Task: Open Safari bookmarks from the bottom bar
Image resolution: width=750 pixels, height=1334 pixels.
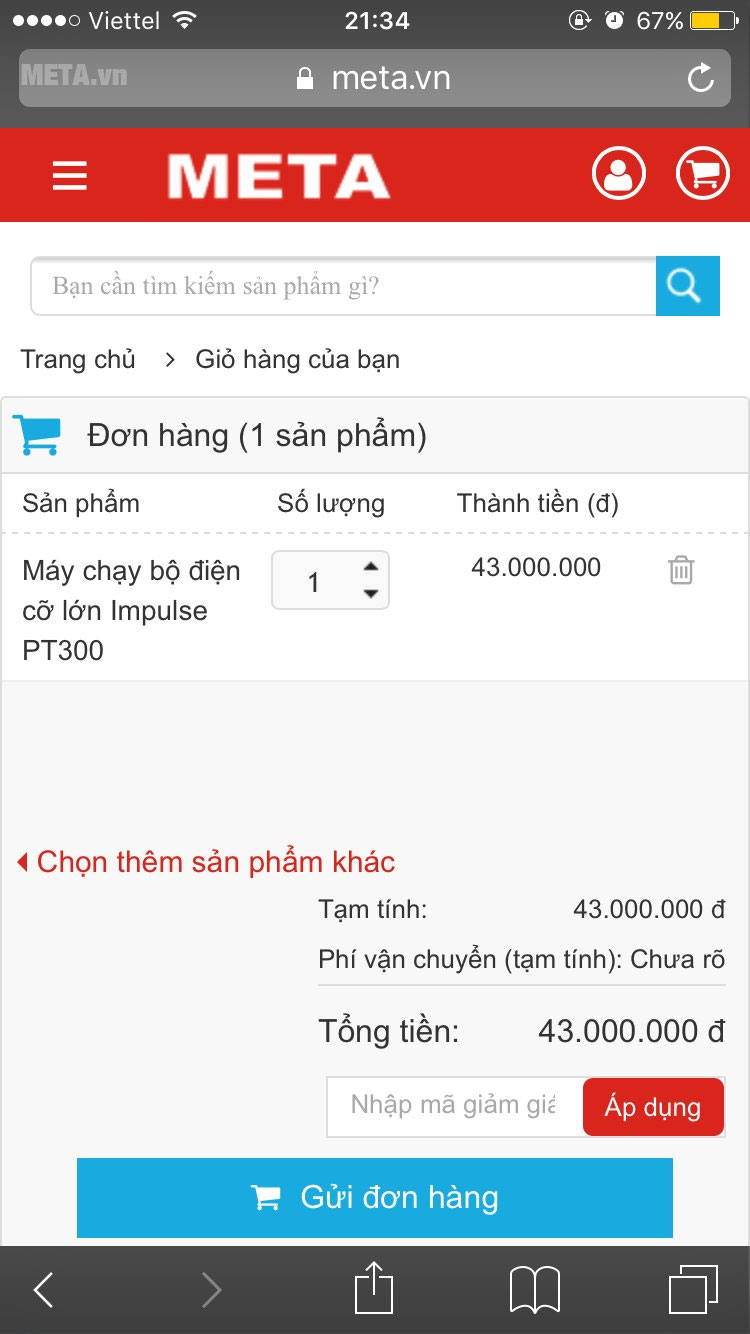Action: [534, 1290]
